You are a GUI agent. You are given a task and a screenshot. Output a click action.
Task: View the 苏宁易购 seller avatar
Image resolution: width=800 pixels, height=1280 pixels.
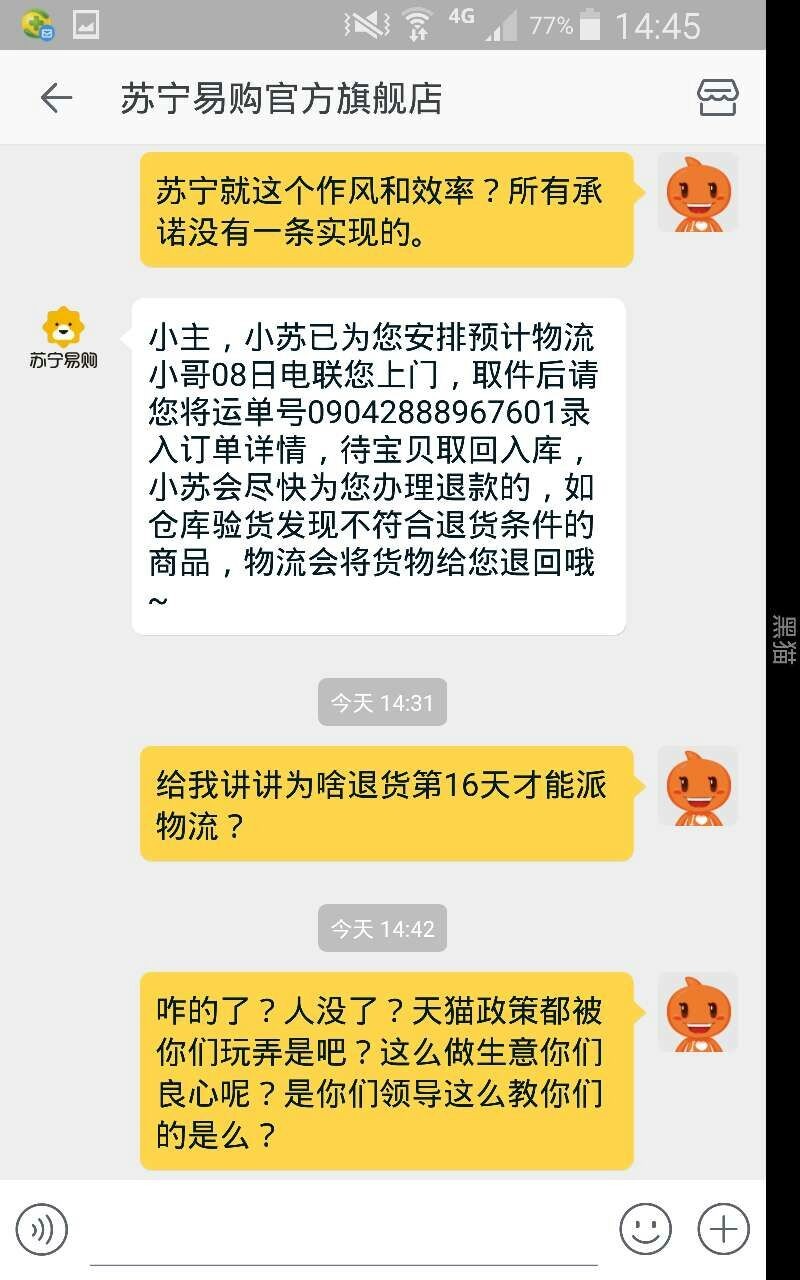(x=64, y=338)
